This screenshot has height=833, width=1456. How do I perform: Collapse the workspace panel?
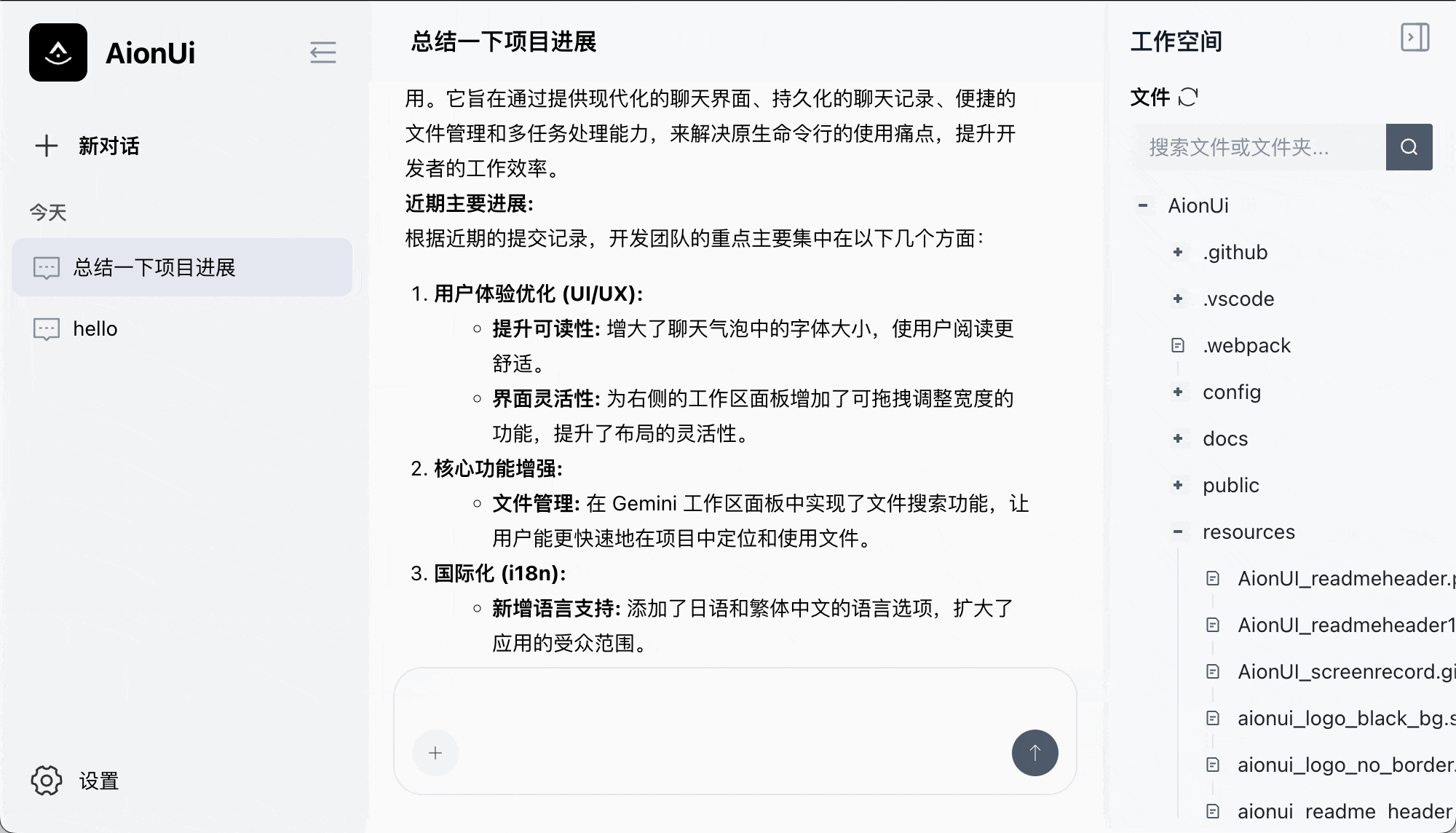1415,38
